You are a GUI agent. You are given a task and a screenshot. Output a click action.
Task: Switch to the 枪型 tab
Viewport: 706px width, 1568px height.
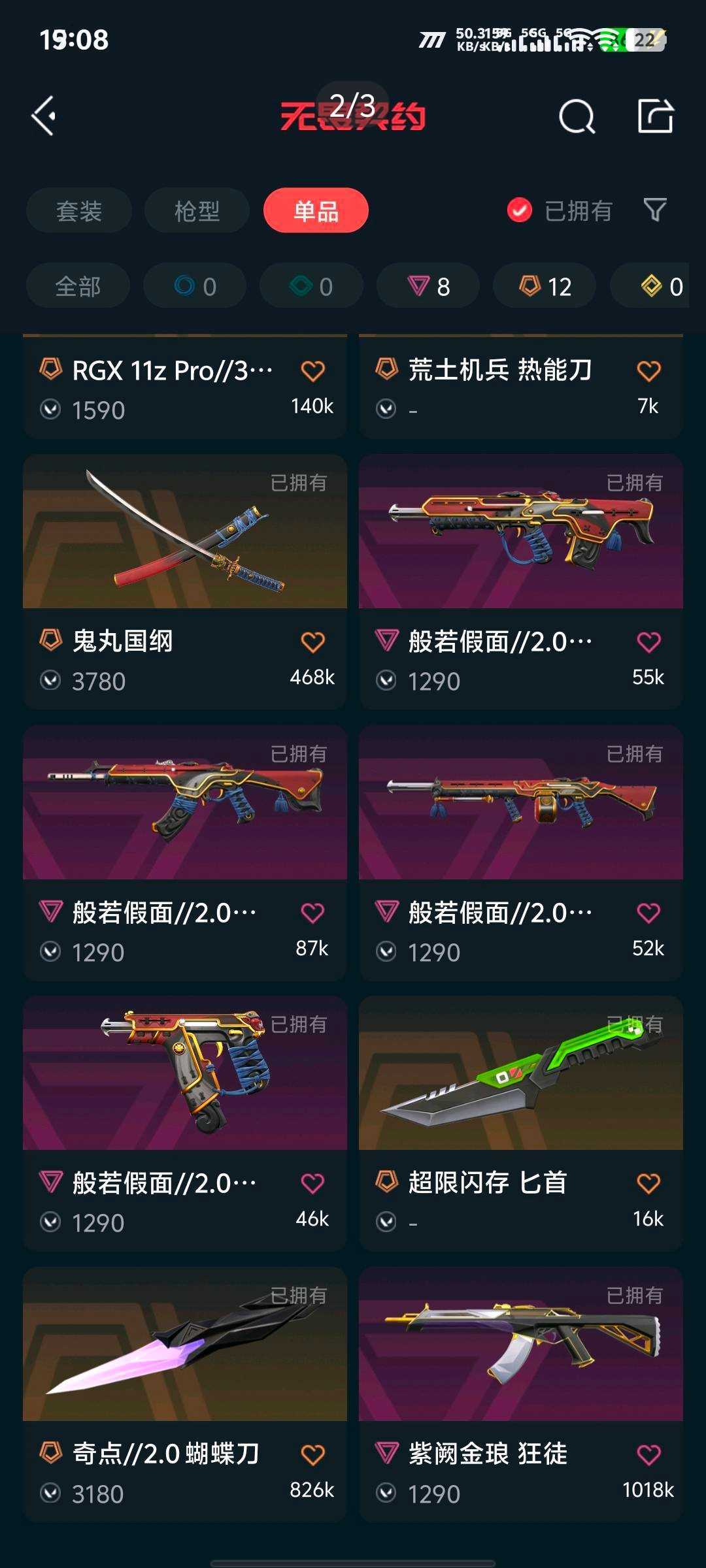click(x=197, y=210)
